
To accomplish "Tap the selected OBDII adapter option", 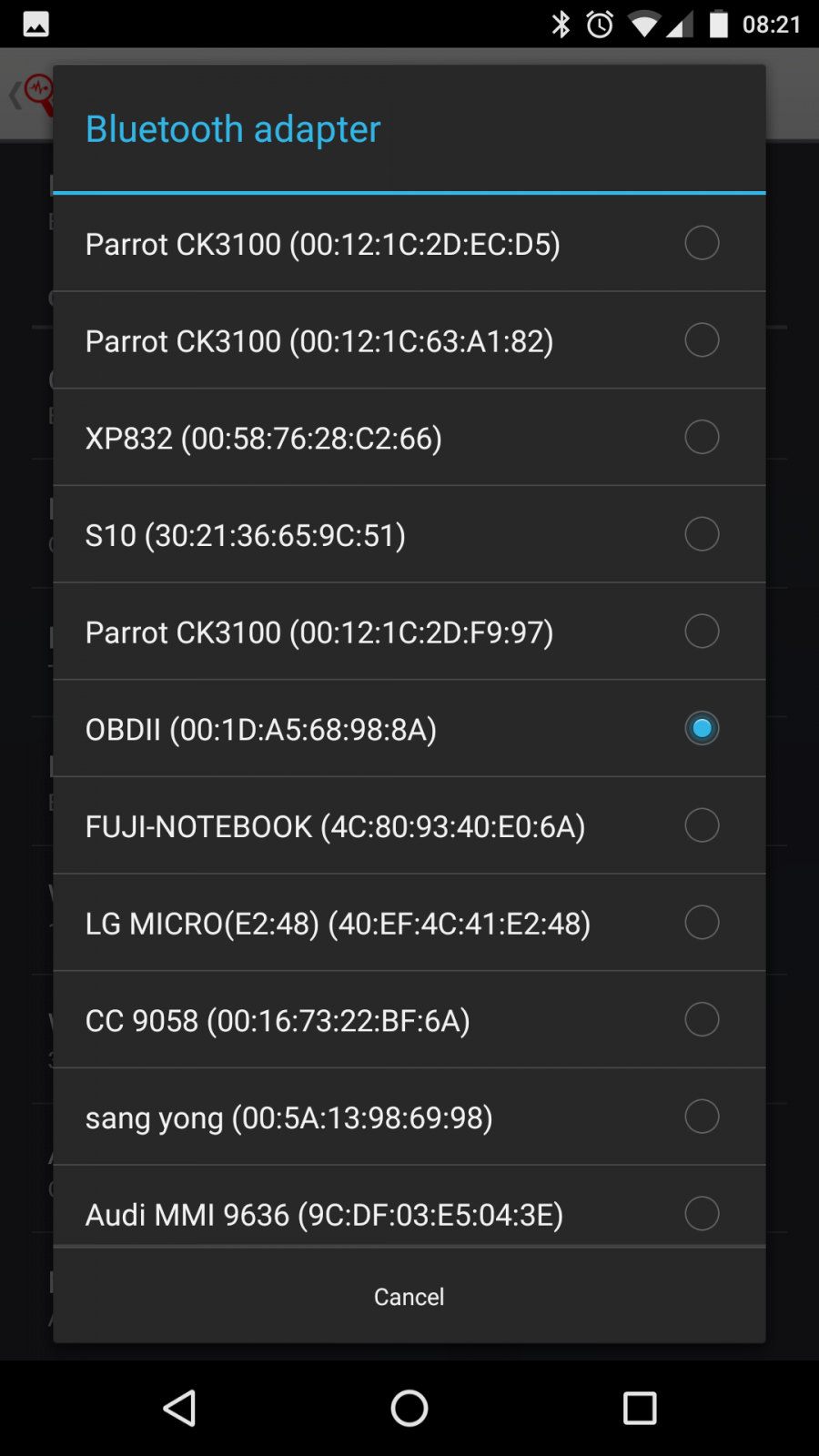I will (x=409, y=729).
